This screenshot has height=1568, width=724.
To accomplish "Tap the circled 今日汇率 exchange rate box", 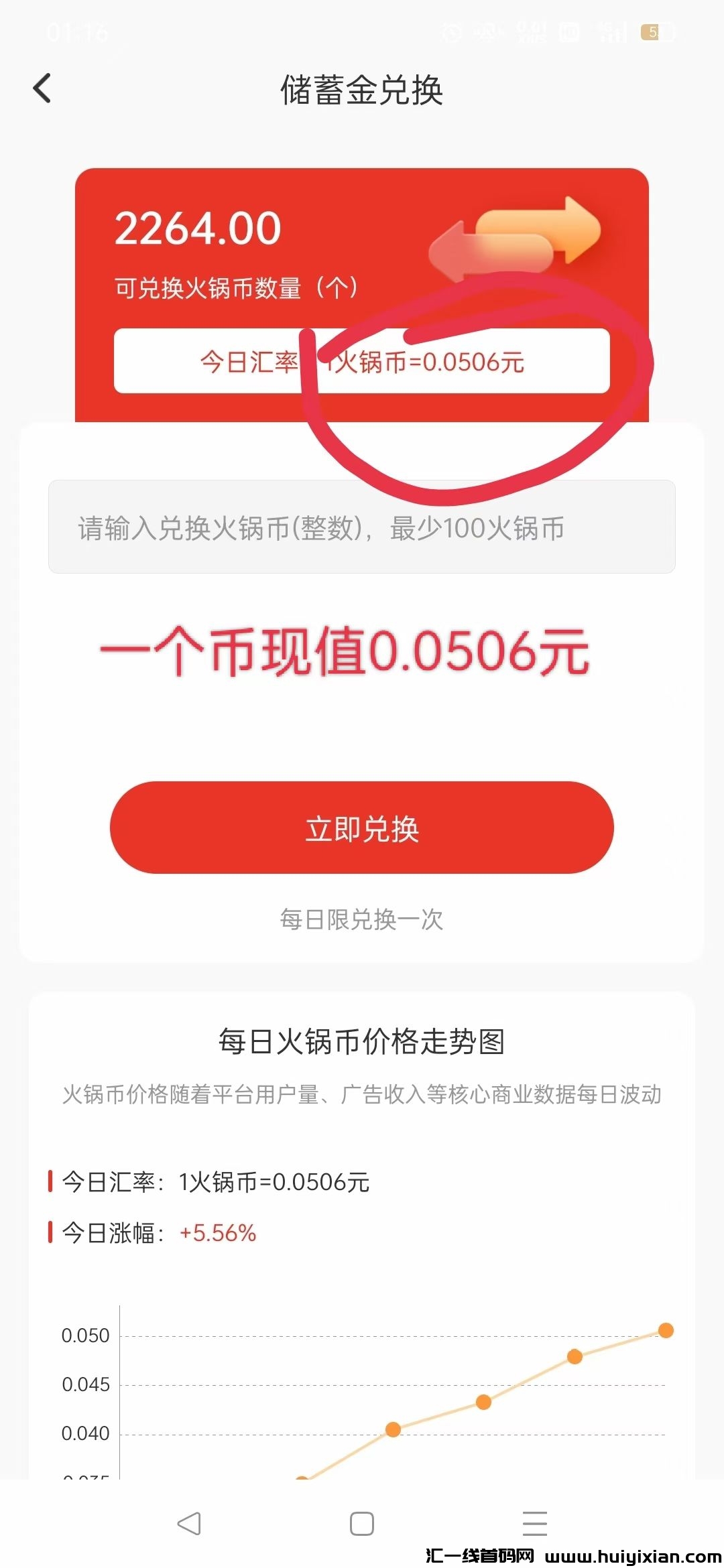I will tap(362, 362).
